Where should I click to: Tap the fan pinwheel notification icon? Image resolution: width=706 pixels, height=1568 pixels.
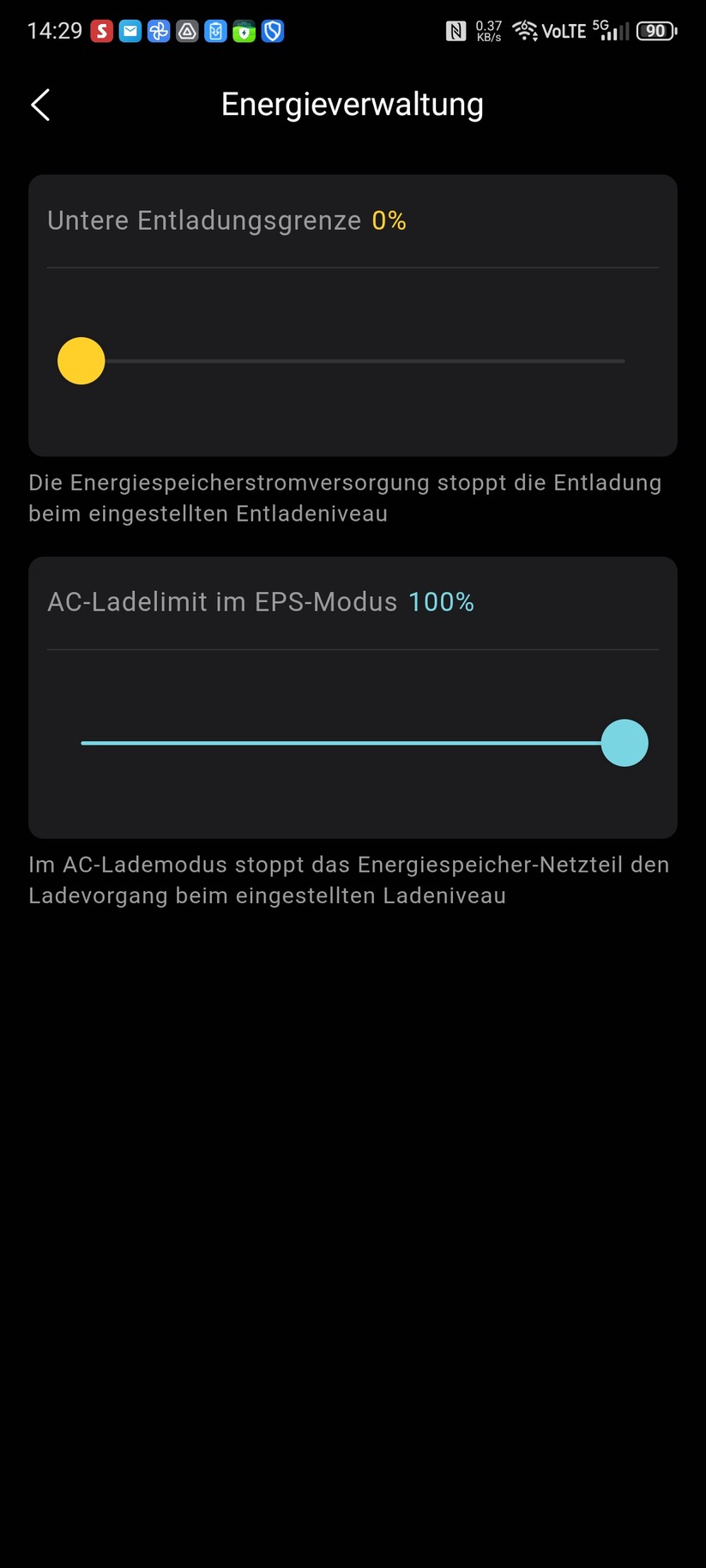coord(159,31)
